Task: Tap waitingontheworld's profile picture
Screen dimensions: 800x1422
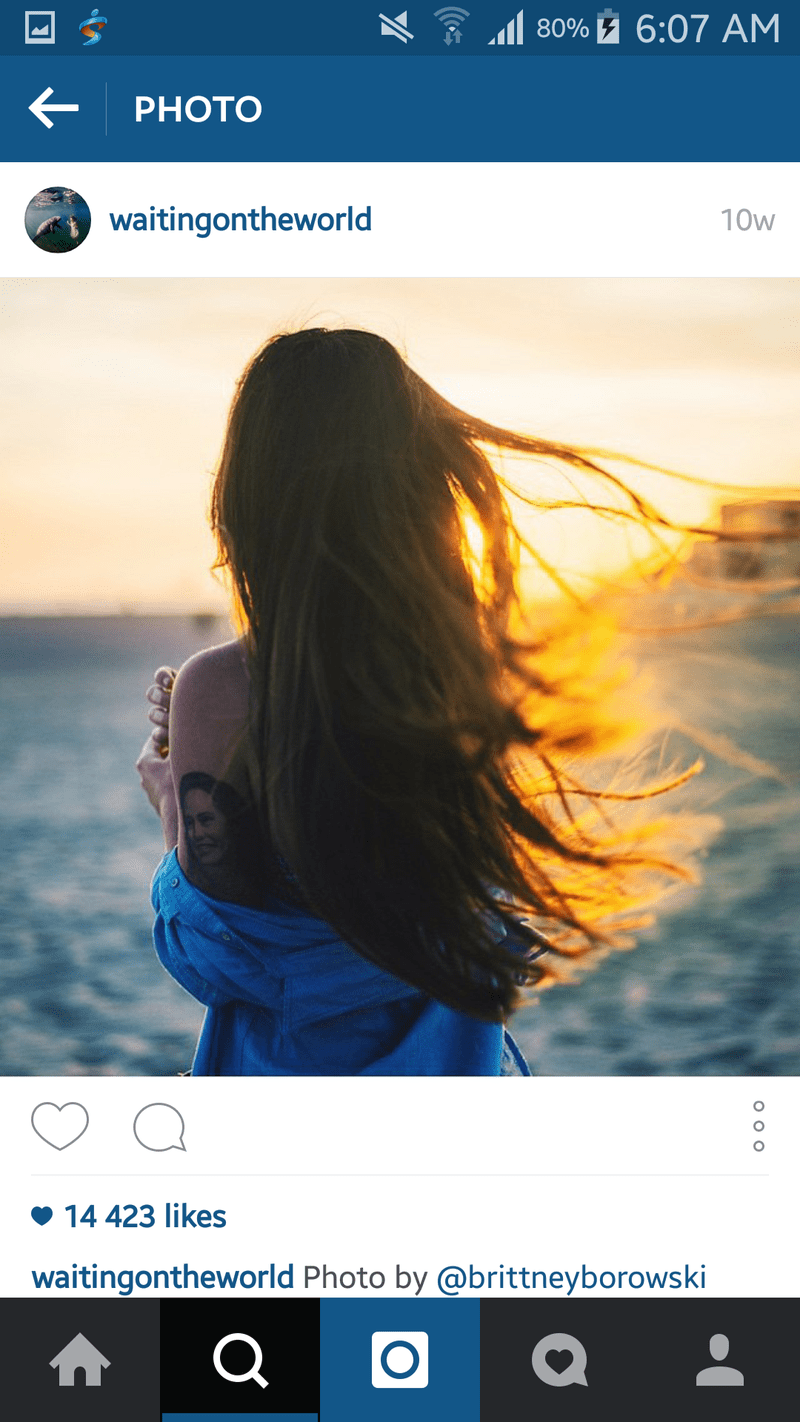Action: [57, 218]
